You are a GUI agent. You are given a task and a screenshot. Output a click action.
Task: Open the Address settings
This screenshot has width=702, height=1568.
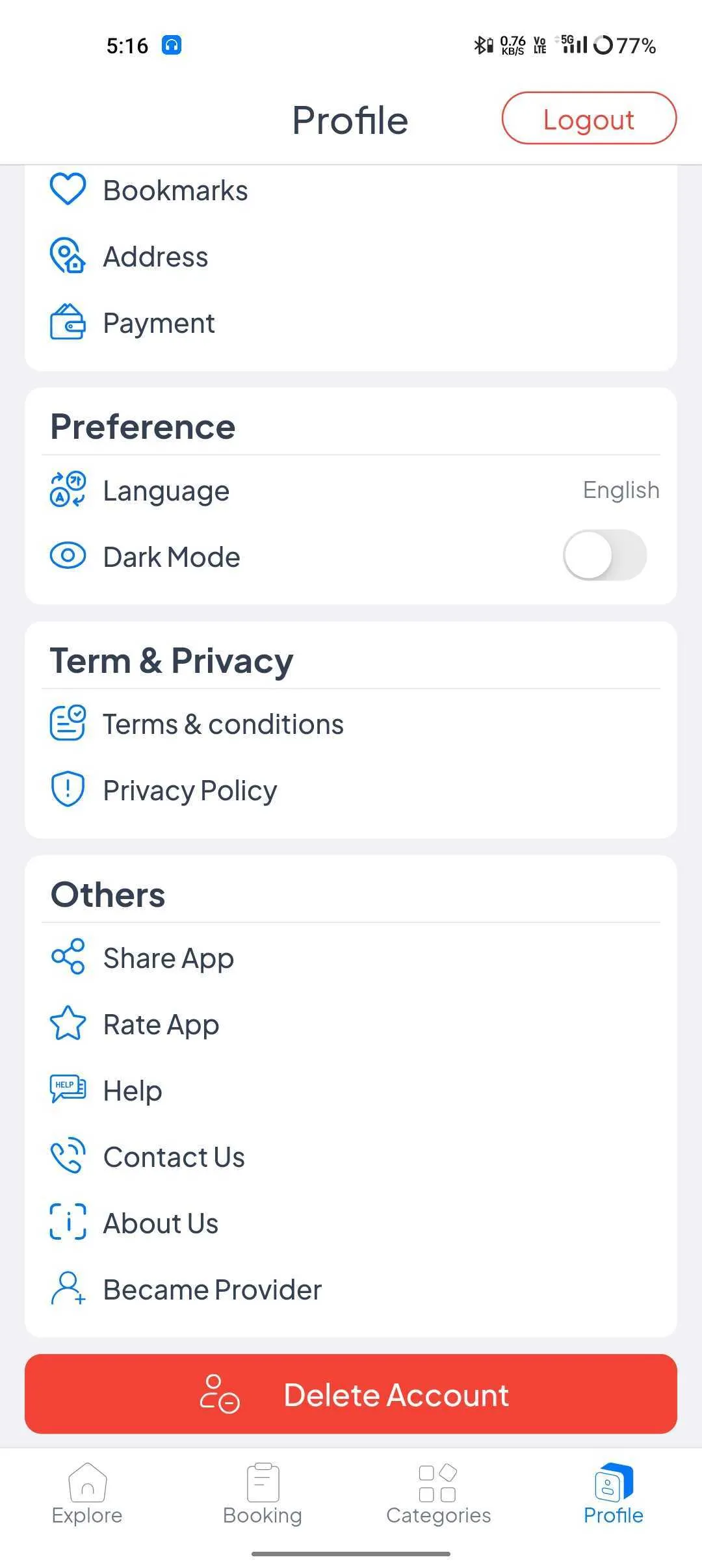pos(155,257)
